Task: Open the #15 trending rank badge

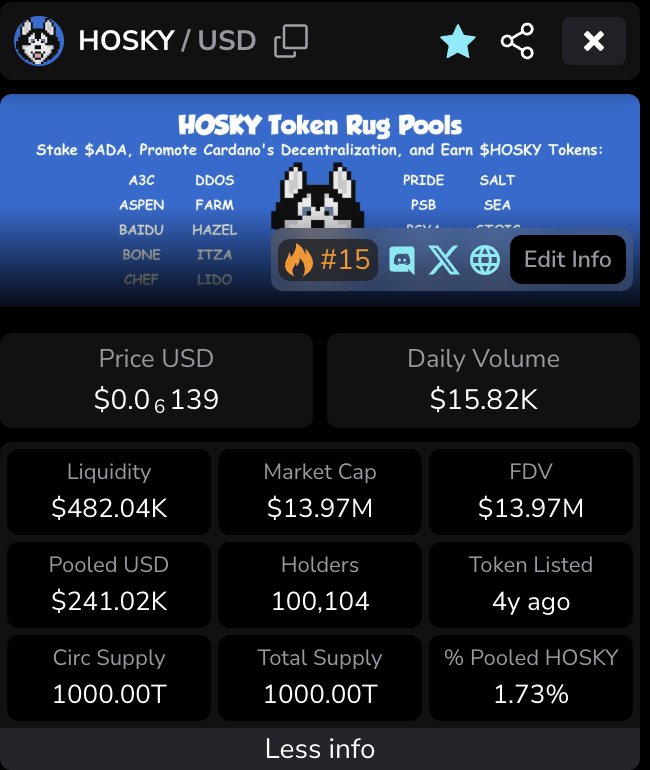Action: click(328, 260)
